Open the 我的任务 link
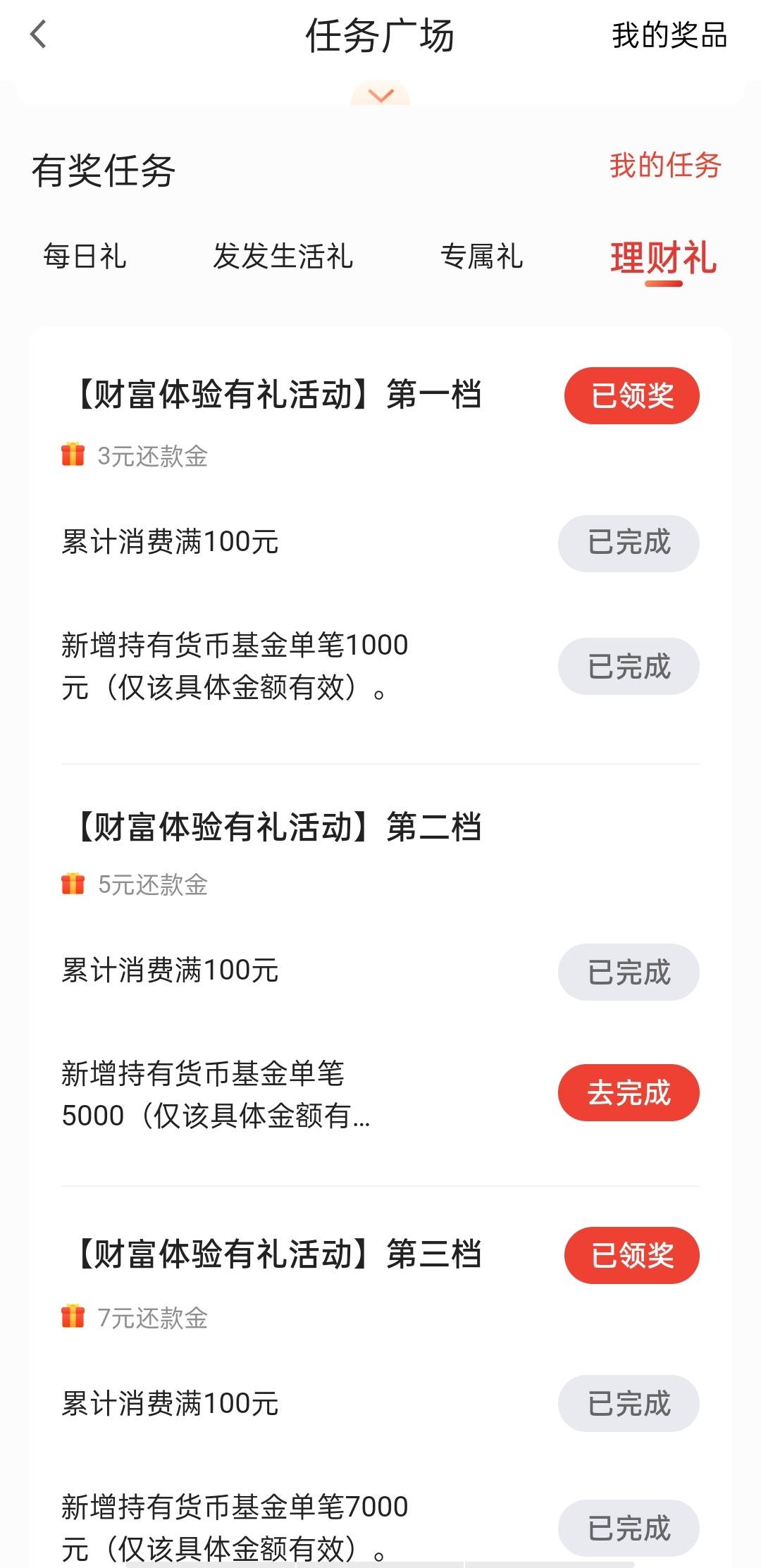The height and width of the screenshot is (1568, 761). click(x=665, y=165)
